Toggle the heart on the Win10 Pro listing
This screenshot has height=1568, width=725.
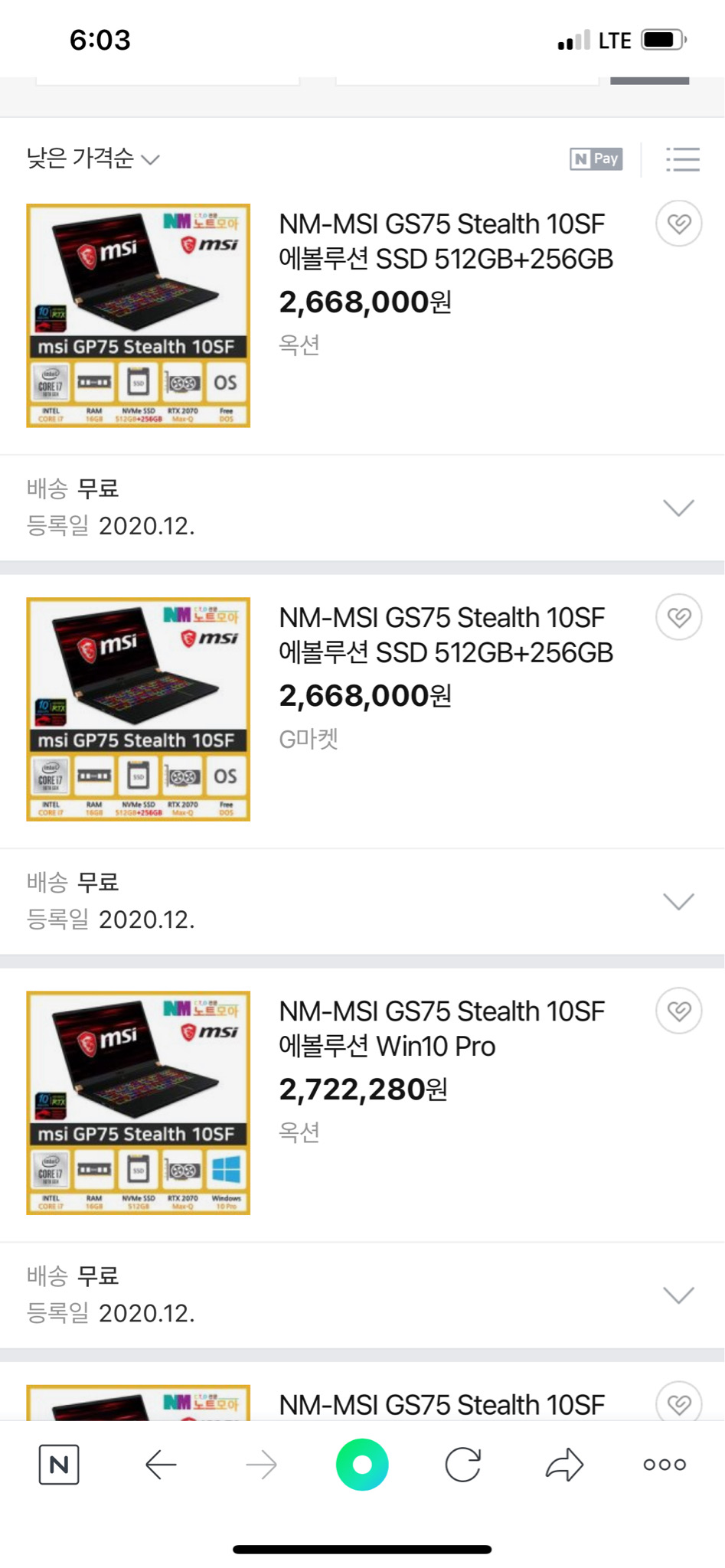(x=678, y=1011)
